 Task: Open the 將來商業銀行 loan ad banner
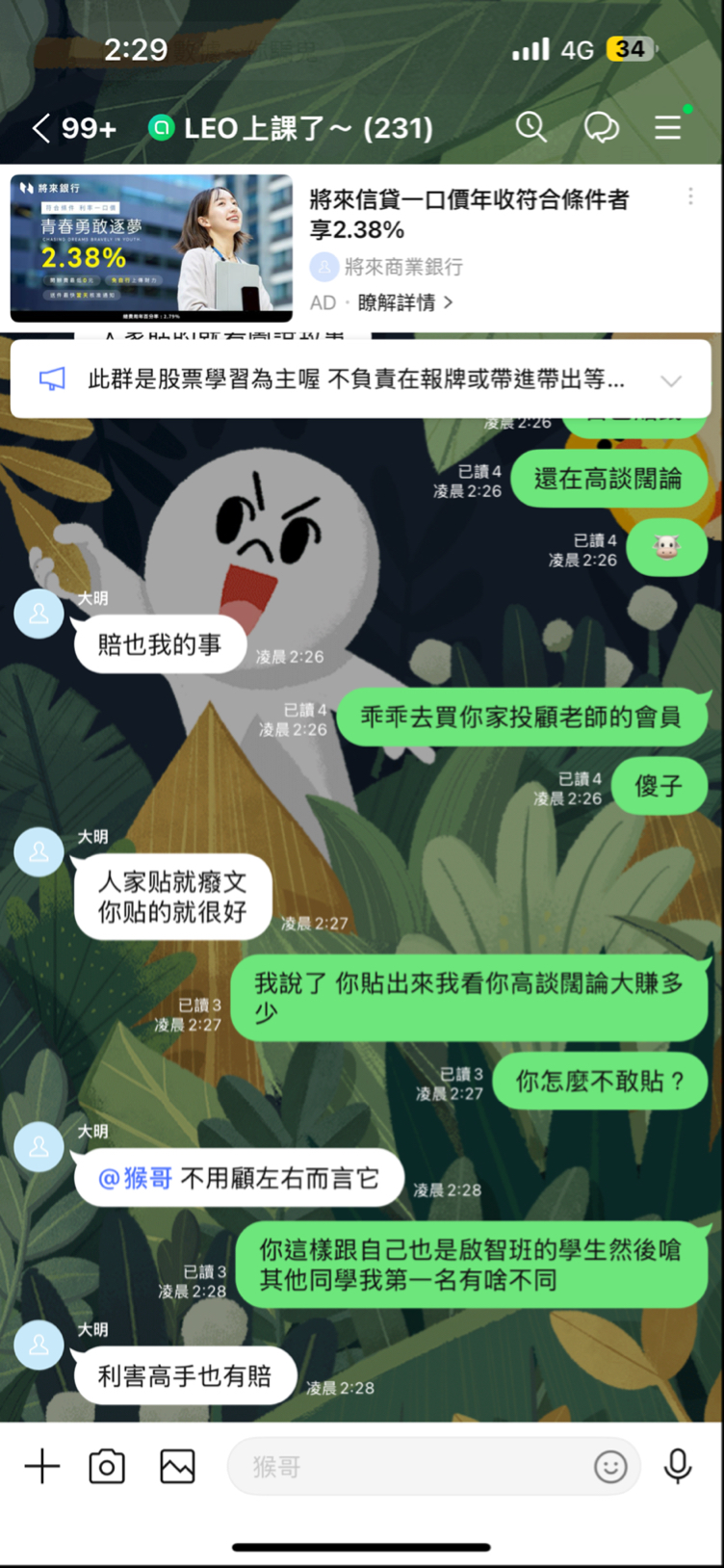coord(151,248)
